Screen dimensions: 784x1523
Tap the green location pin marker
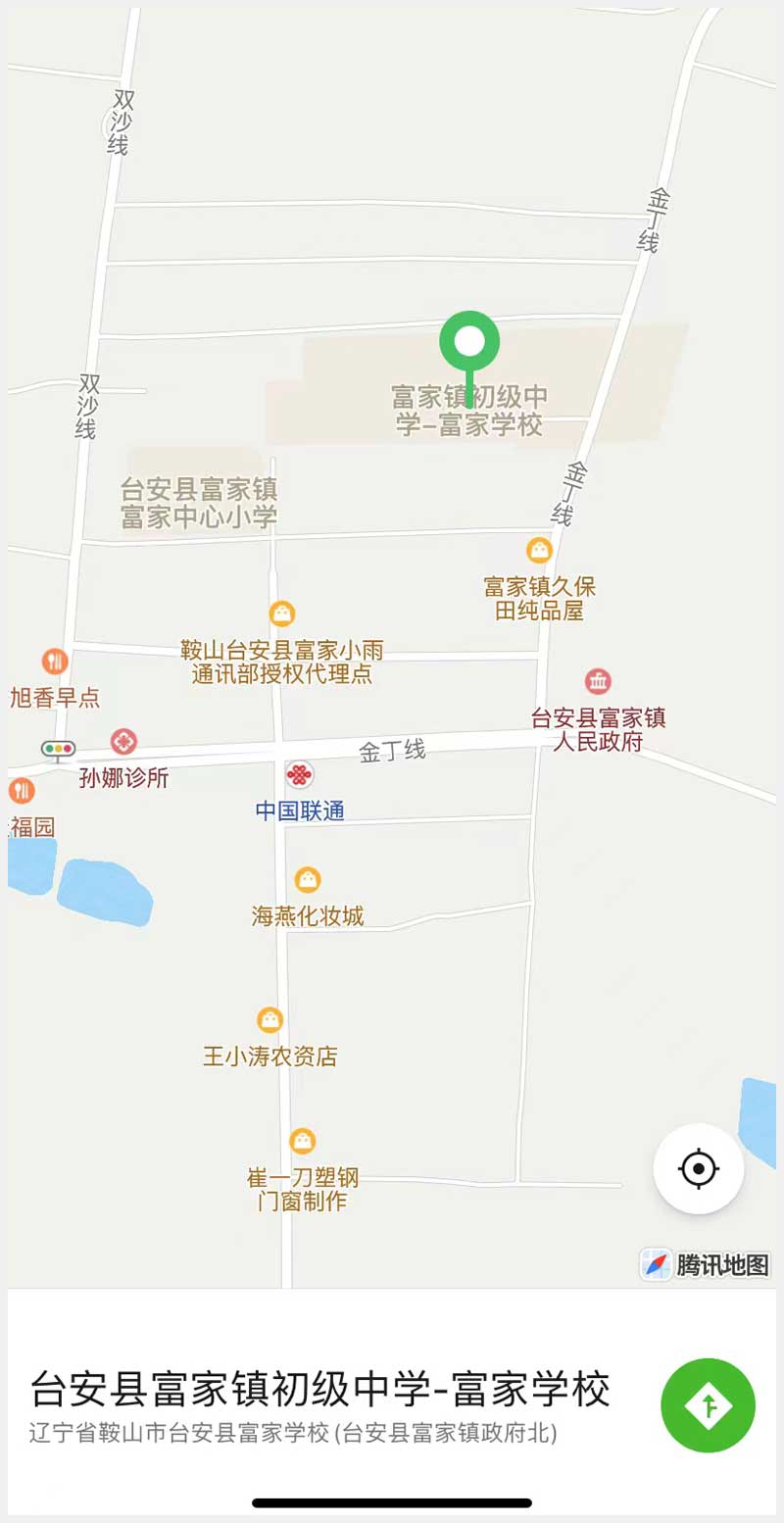469,343
